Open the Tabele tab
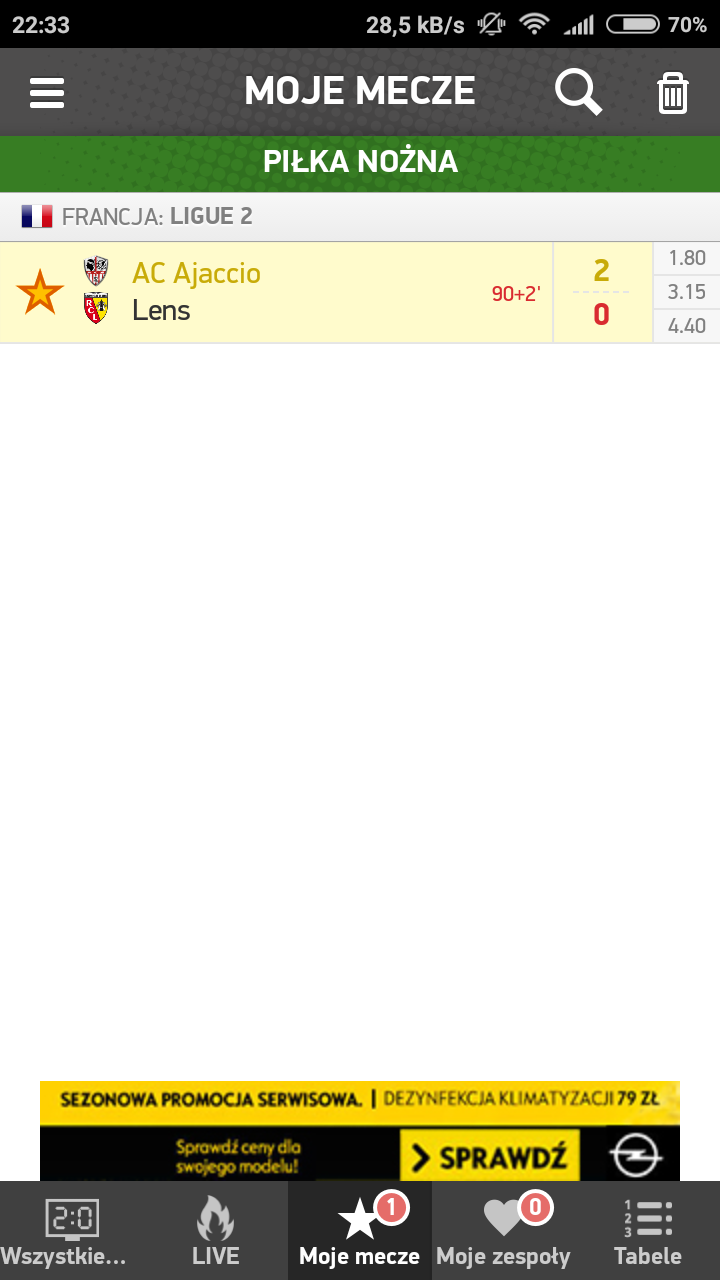Viewport: 720px width, 1280px height. click(648, 1231)
